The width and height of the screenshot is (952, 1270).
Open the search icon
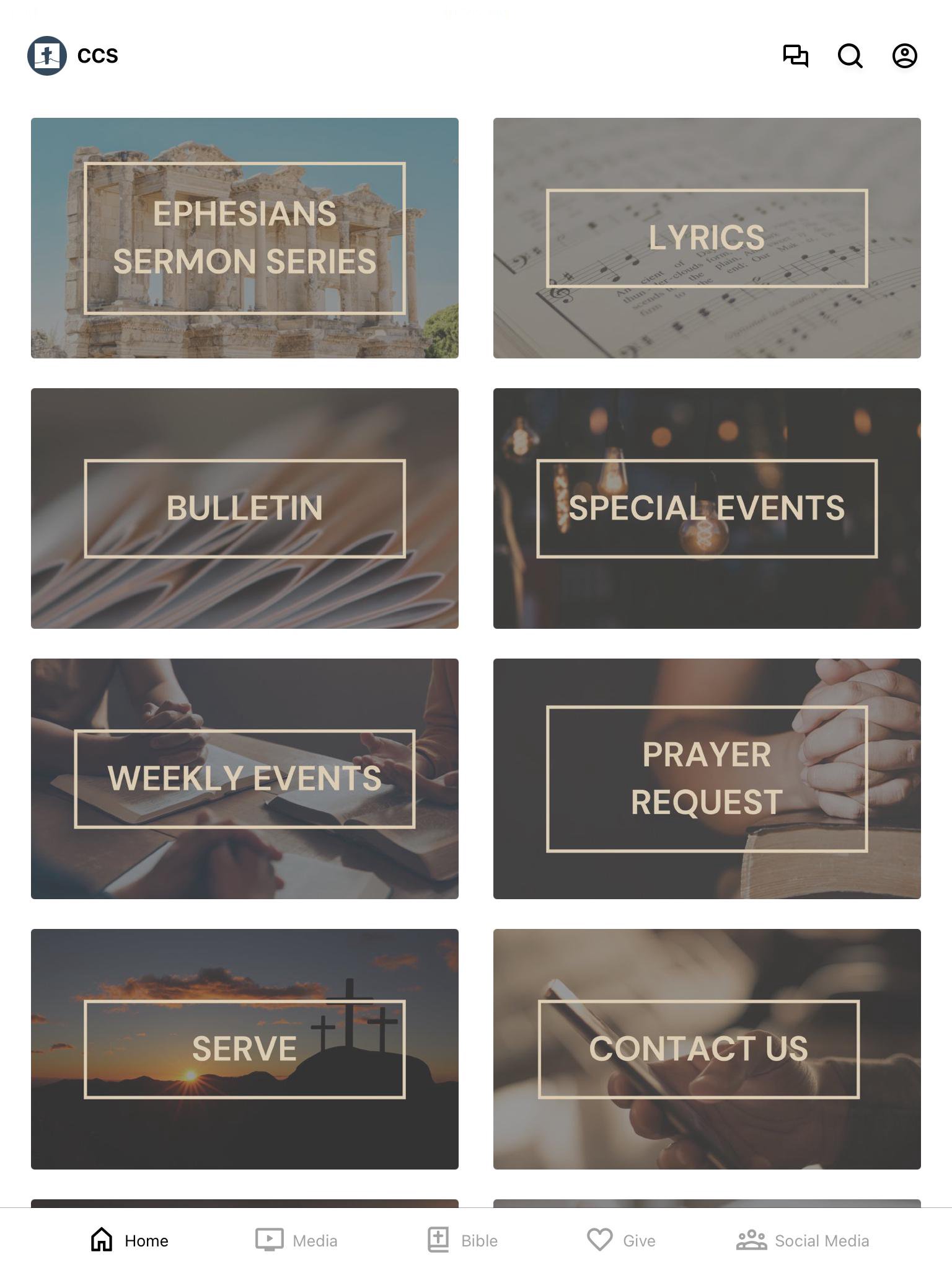(x=850, y=56)
